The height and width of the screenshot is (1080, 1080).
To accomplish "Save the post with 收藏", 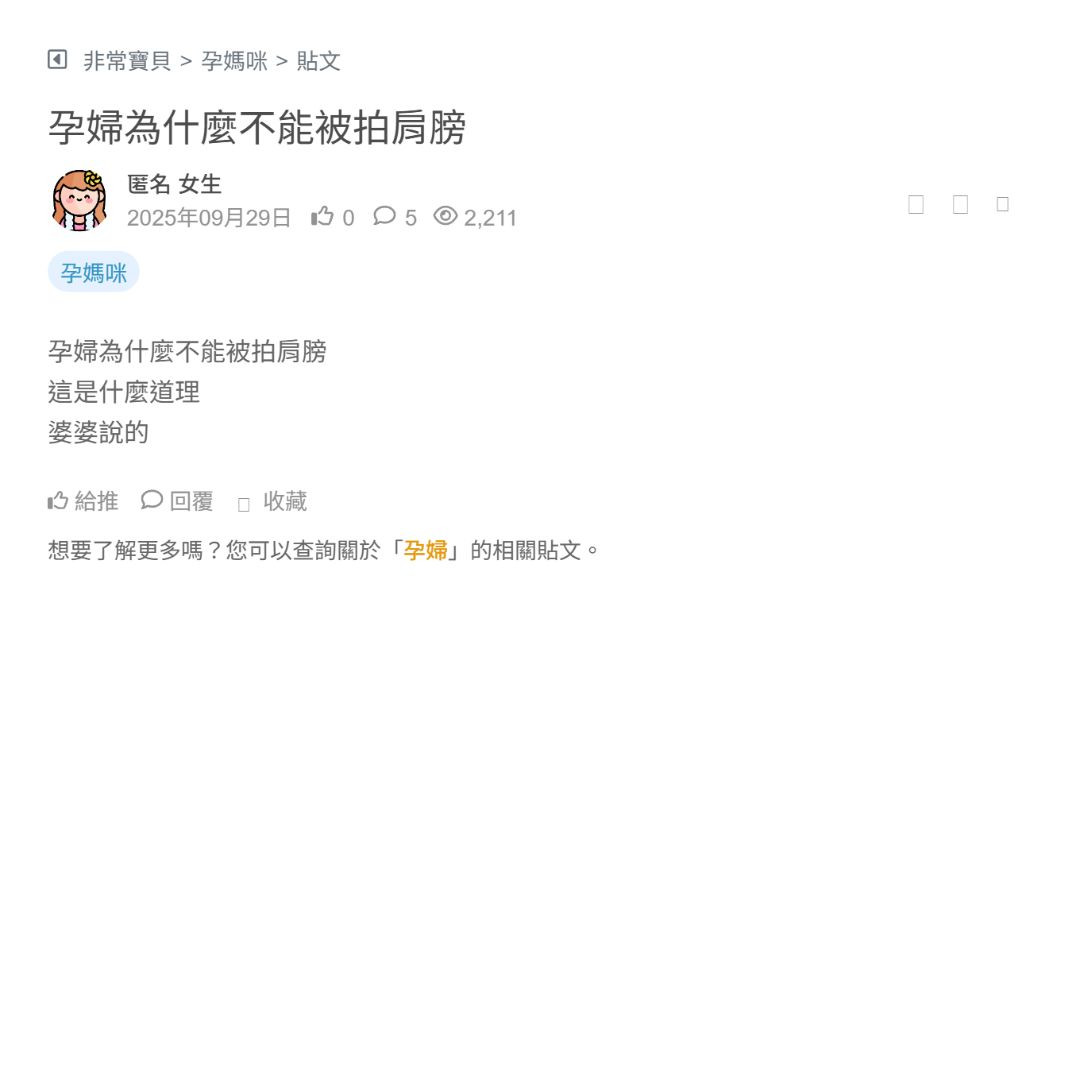I will tap(273, 502).
